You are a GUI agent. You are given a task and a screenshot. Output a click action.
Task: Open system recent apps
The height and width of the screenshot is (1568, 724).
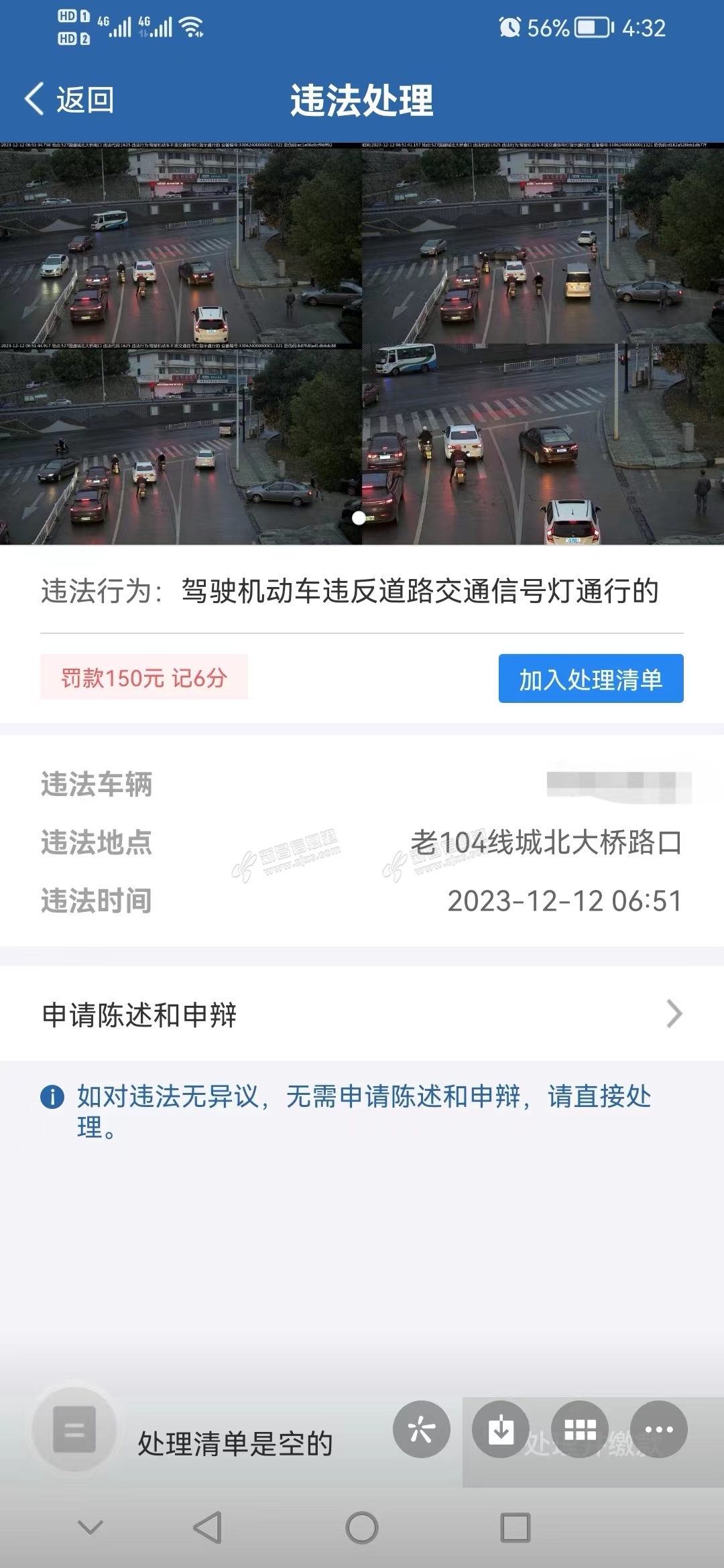tap(516, 1528)
